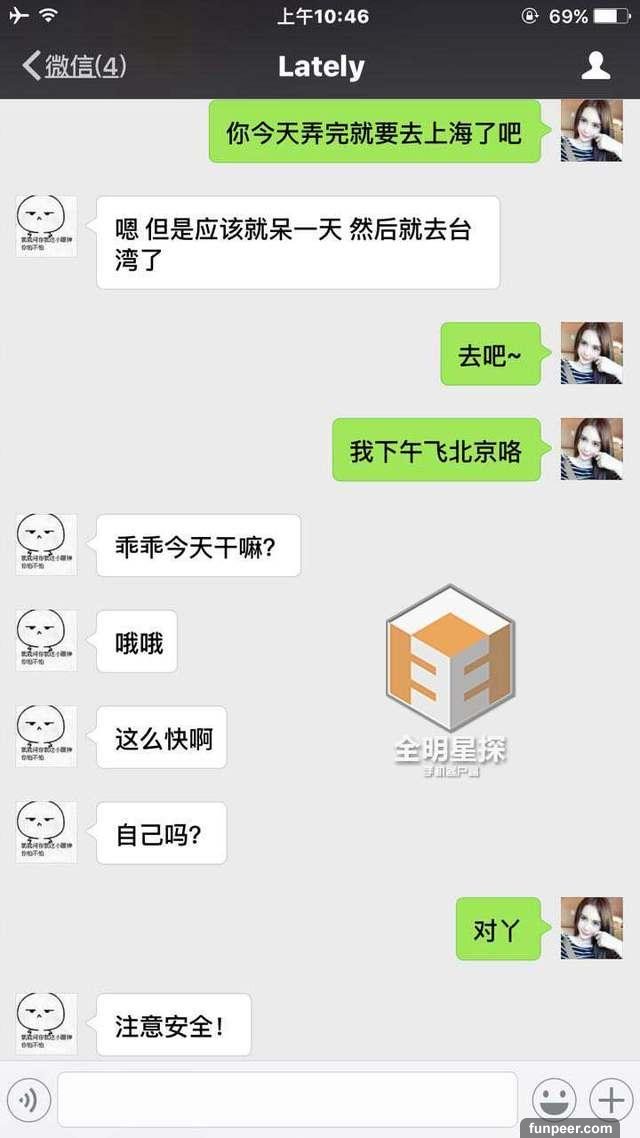Open the emoji sticker panel
Image resolution: width=640 pixels, height=1138 pixels.
coord(553,1100)
